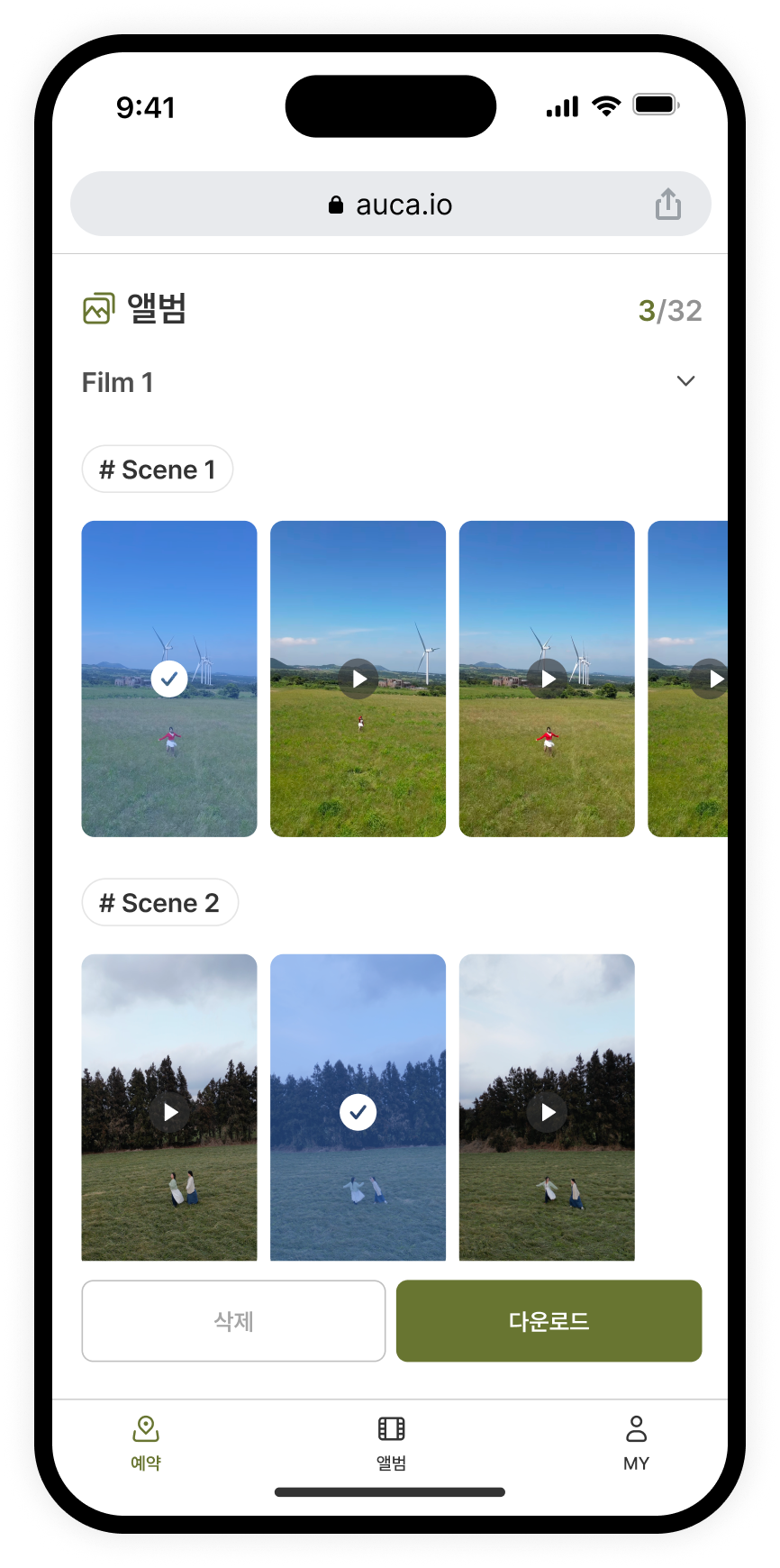Select the # Scene 1 chip

click(x=158, y=469)
